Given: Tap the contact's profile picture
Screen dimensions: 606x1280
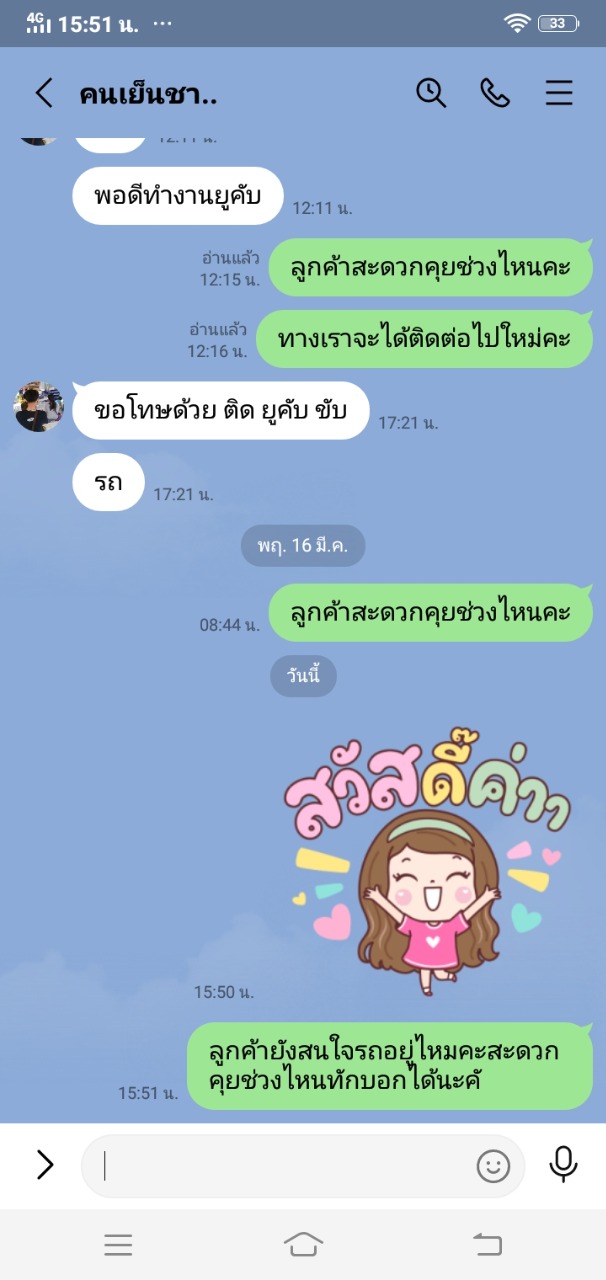Looking at the screenshot, I should [39, 406].
